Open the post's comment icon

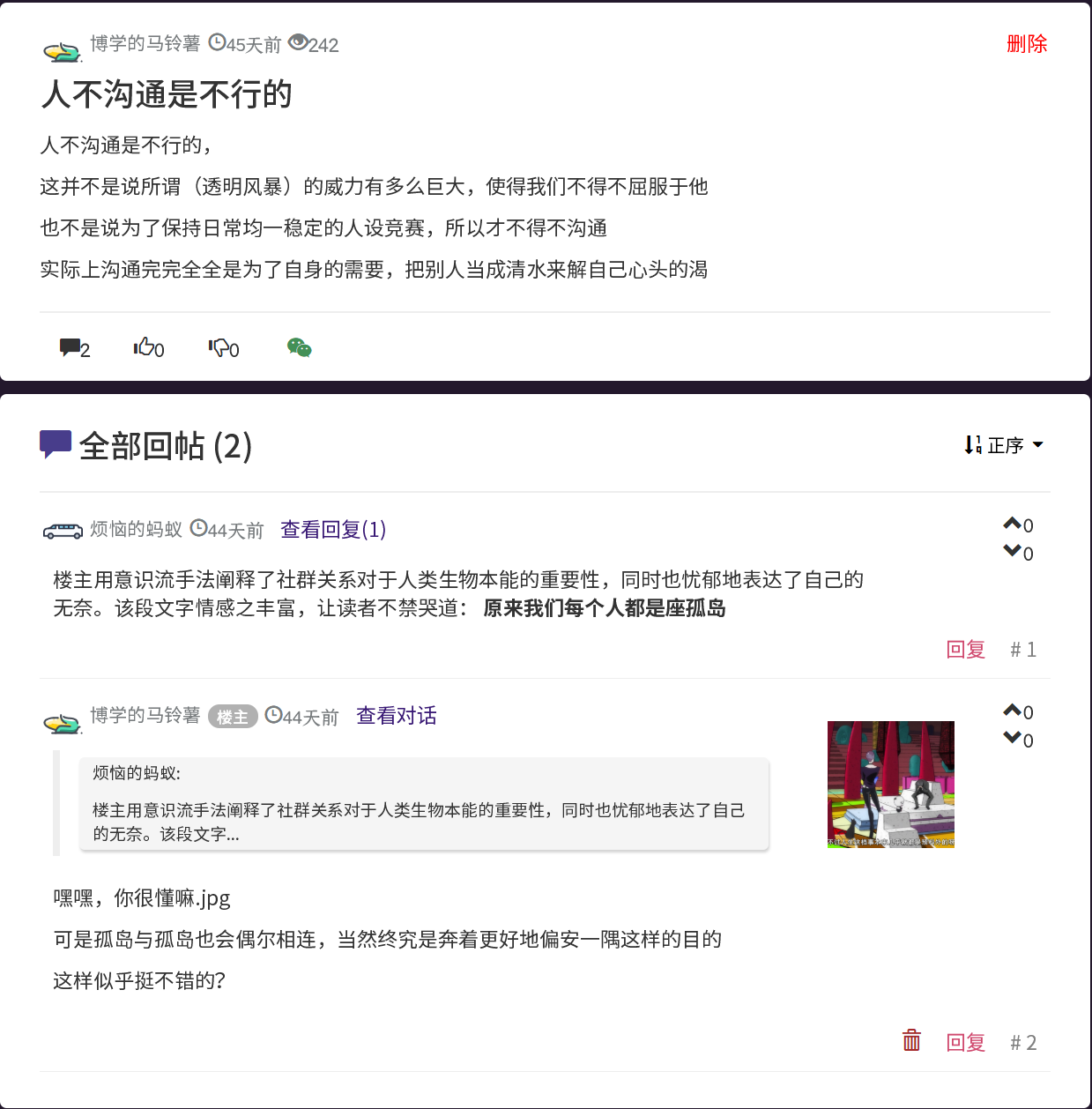pos(70,347)
